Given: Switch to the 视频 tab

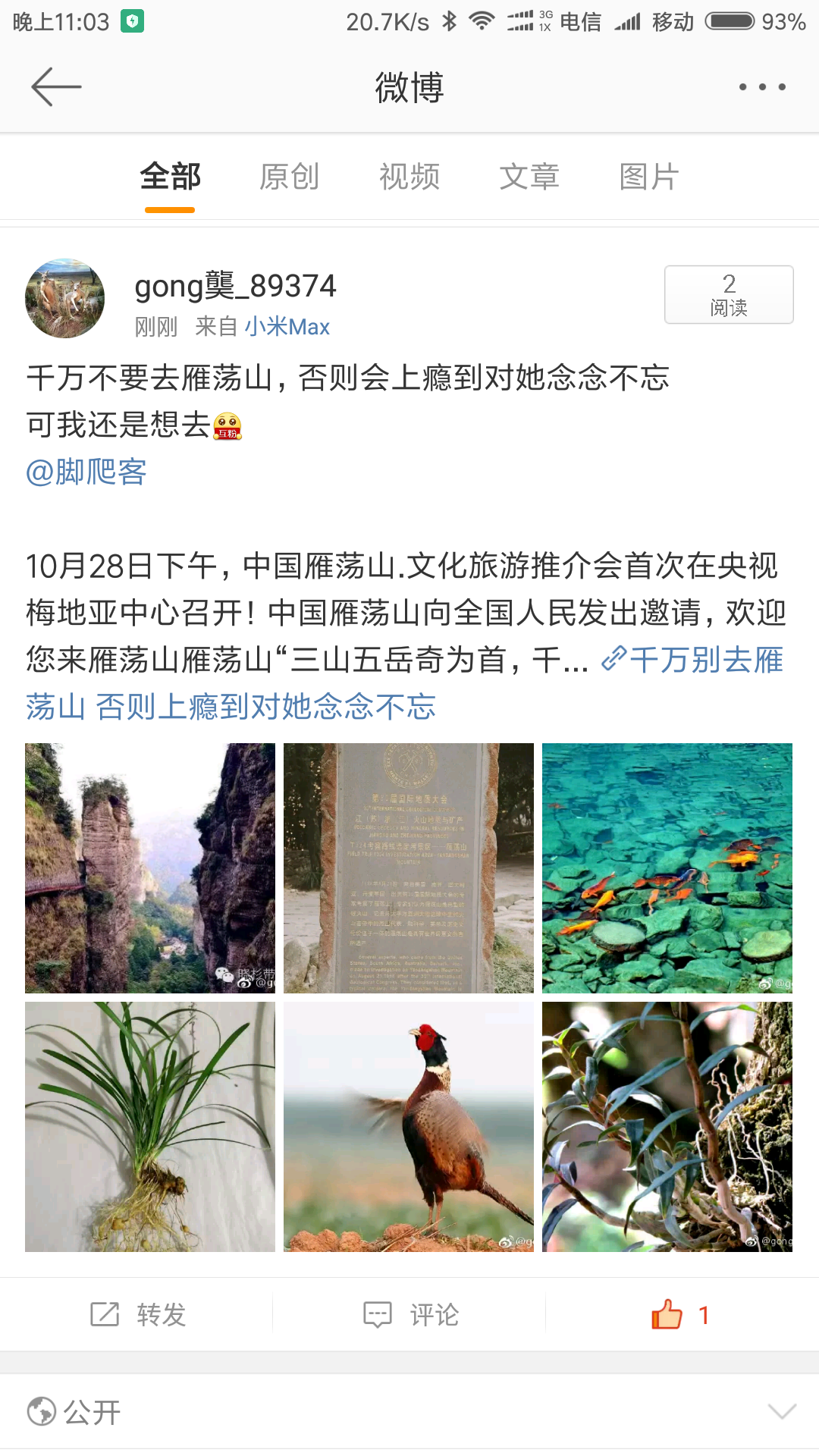Looking at the screenshot, I should pos(409,177).
